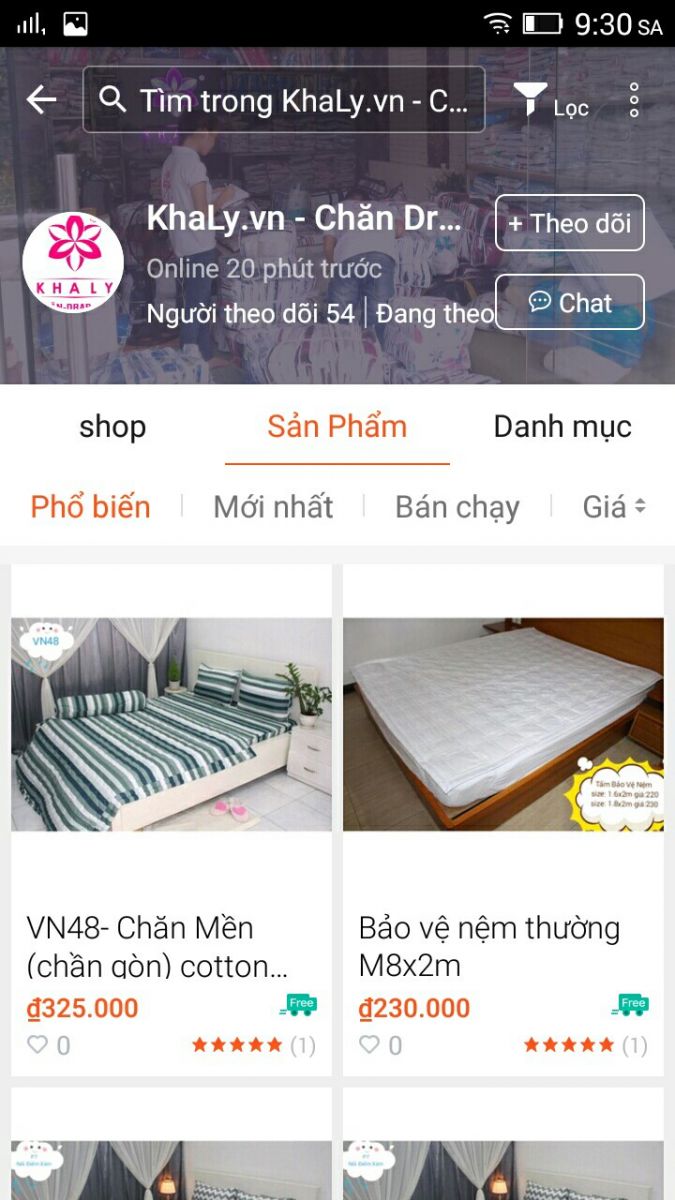The height and width of the screenshot is (1200, 675).
Task: Follow the shop with Theo dõi
Action: (569, 223)
